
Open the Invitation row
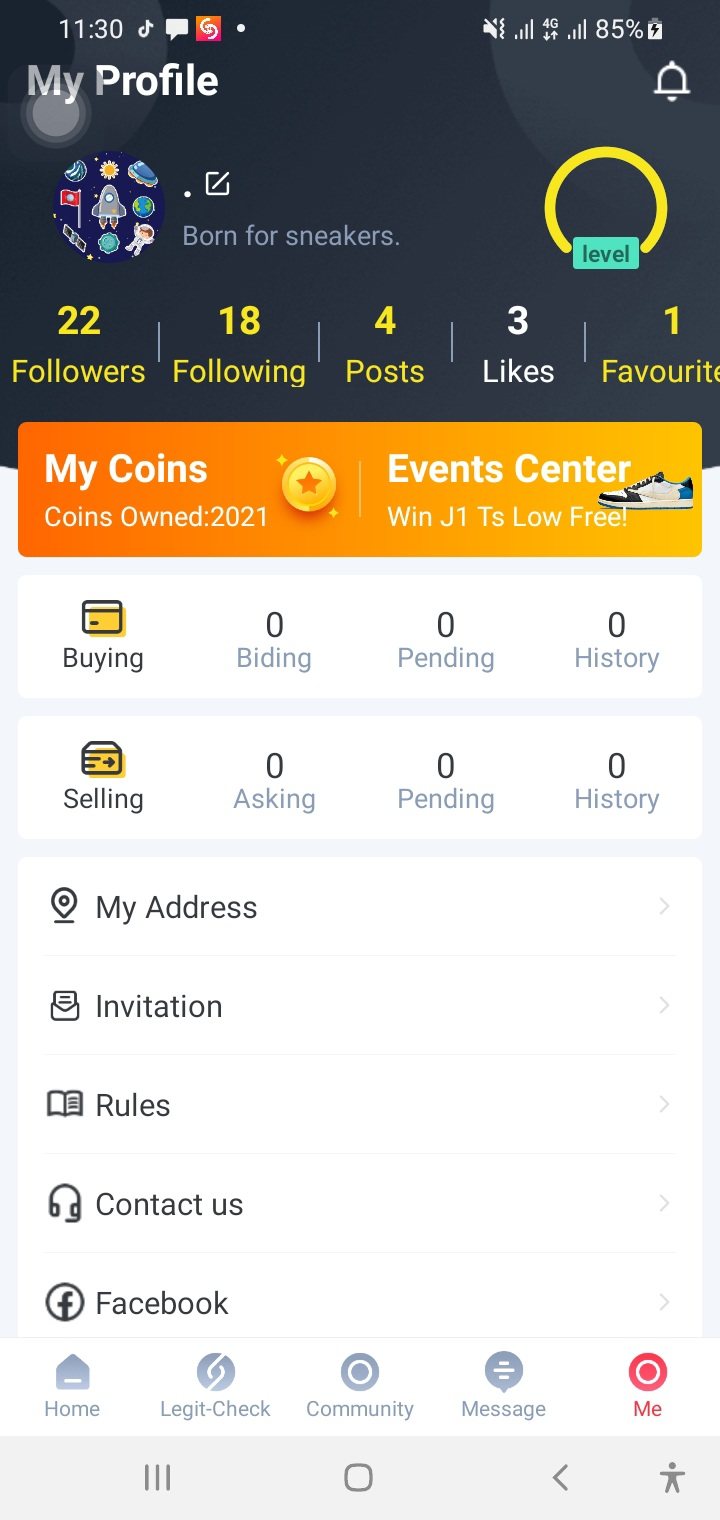(360, 1006)
